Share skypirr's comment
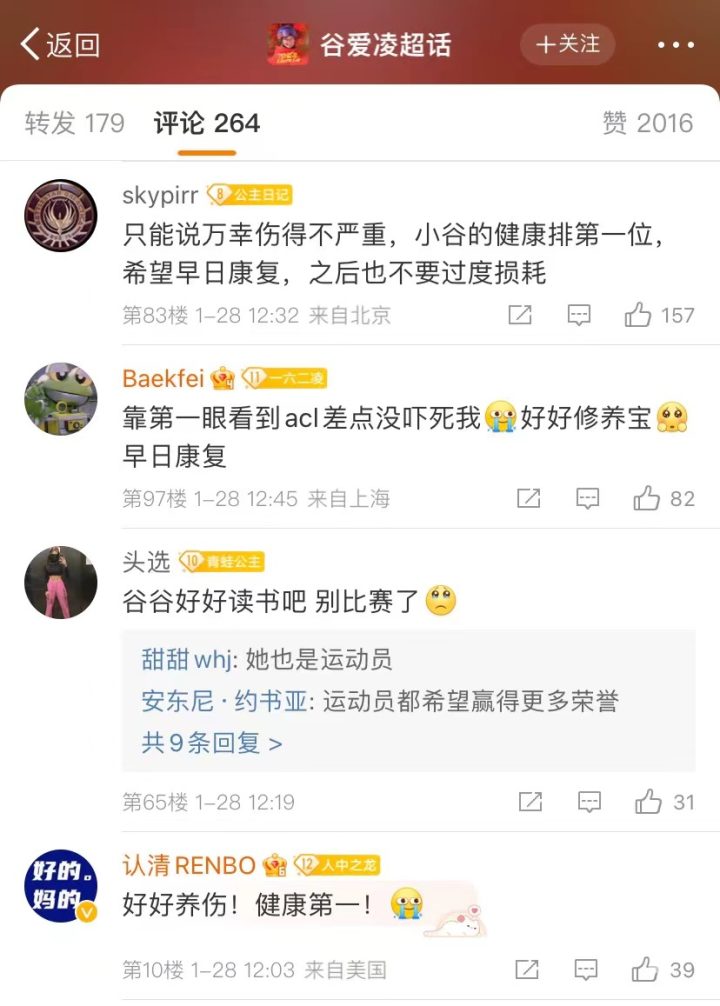Screen dimensions: 720x1006 click(x=520, y=315)
